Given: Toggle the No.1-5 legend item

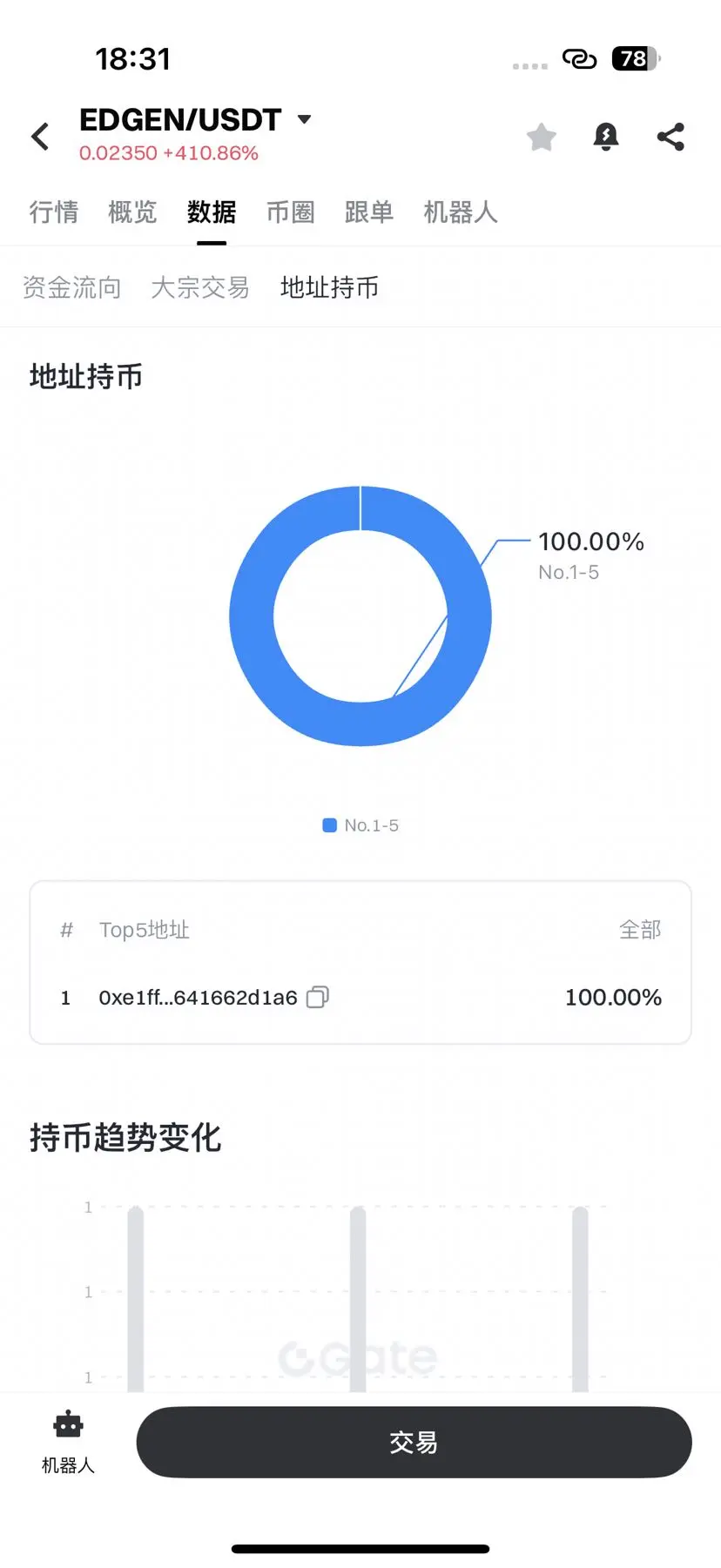Looking at the screenshot, I should (360, 824).
